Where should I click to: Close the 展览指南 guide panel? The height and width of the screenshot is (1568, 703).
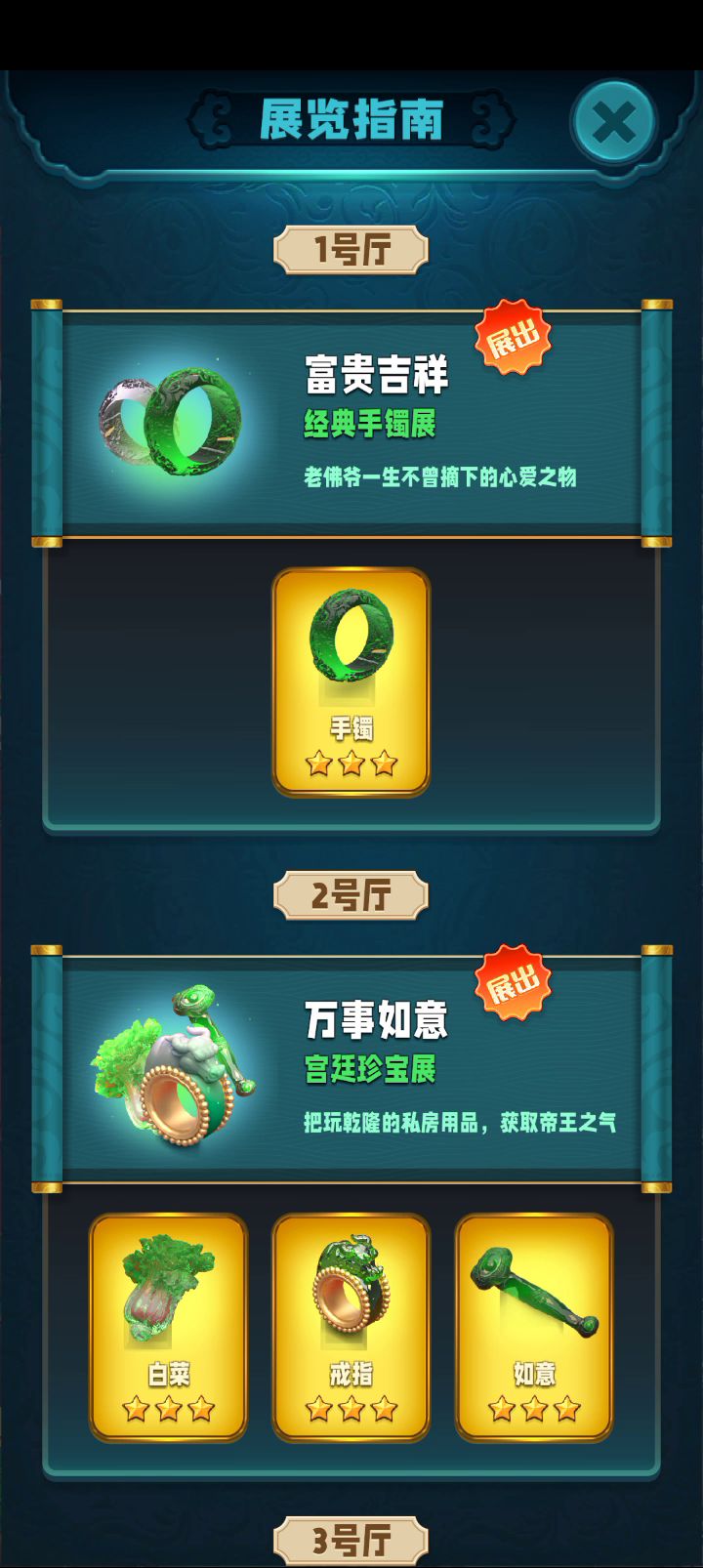click(x=613, y=123)
